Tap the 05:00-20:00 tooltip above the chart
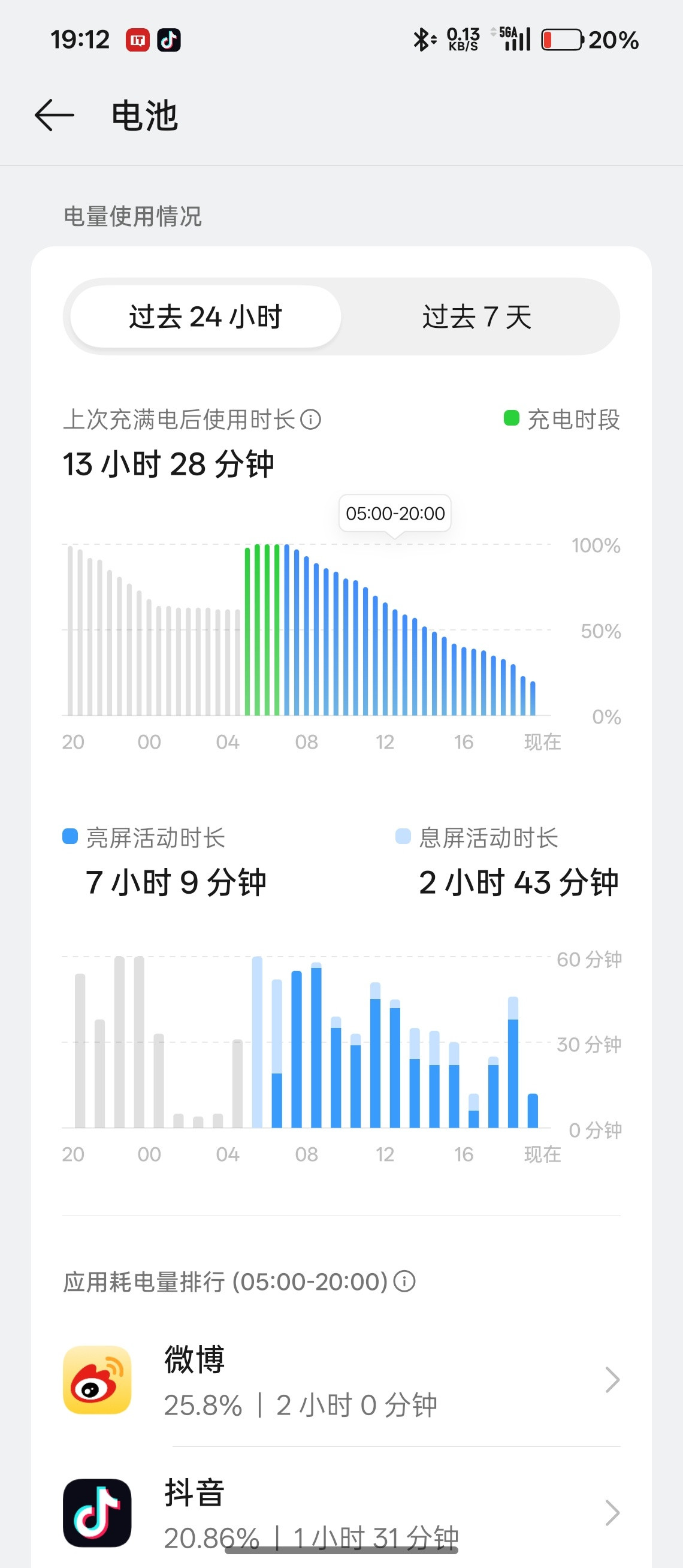The image size is (683, 1568). coord(394,513)
